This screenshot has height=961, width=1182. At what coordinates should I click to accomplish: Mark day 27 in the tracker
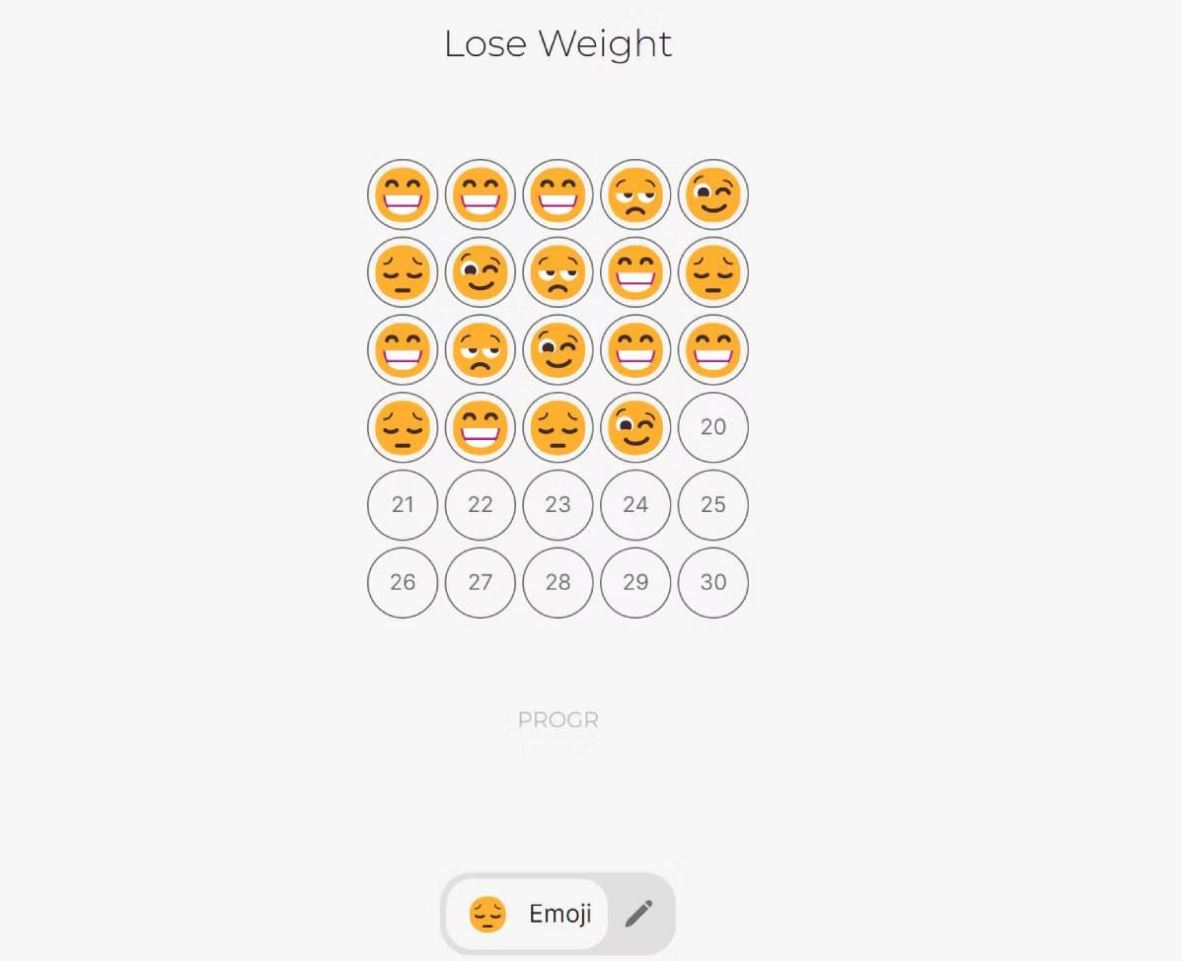[x=480, y=582]
